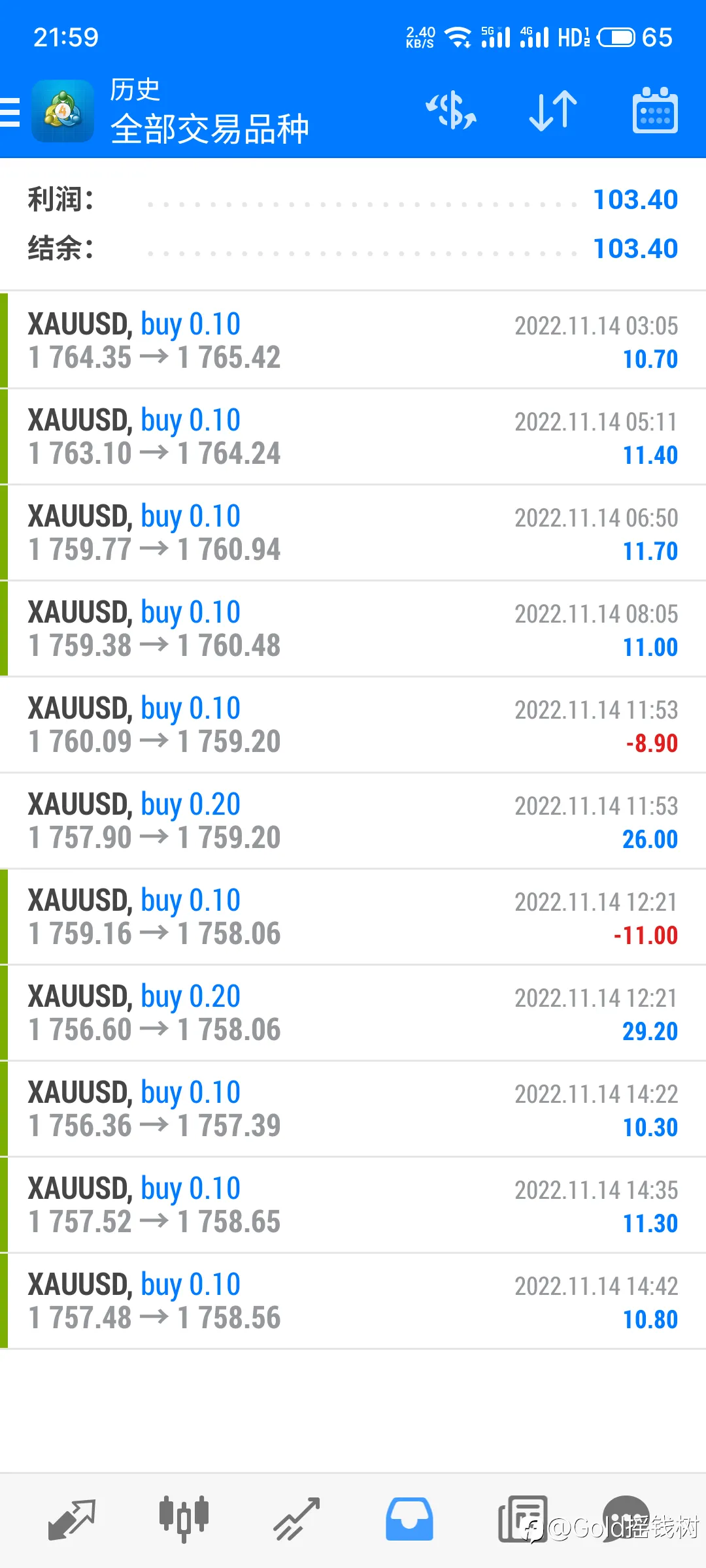
Task: Open the buy 0.20 trade with 26.00 profit
Action: (353, 821)
